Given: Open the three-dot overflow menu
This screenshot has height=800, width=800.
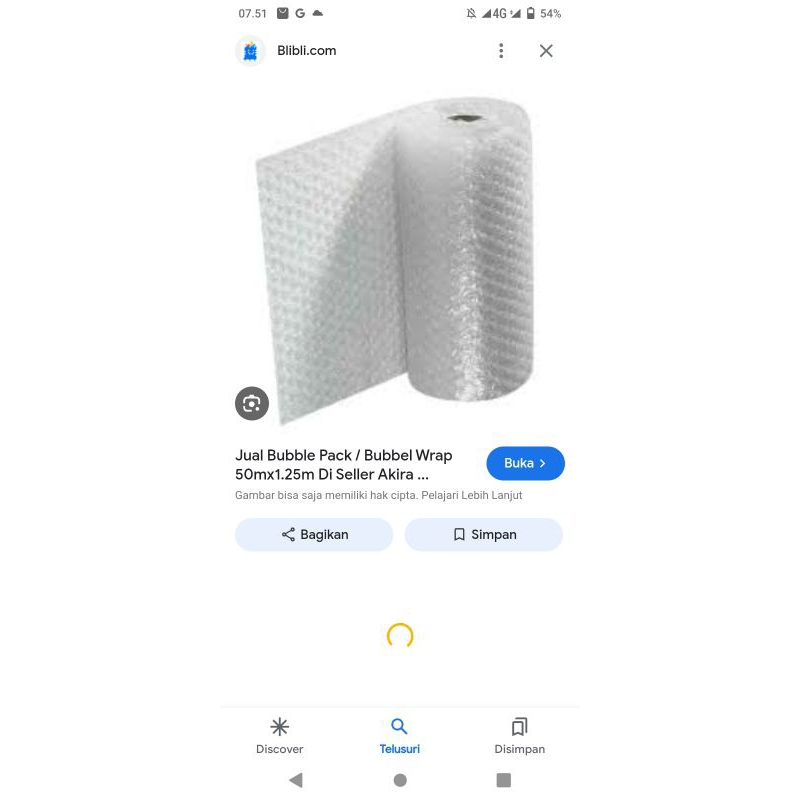Looking at the screenshot, I should (x=501, y=51).
